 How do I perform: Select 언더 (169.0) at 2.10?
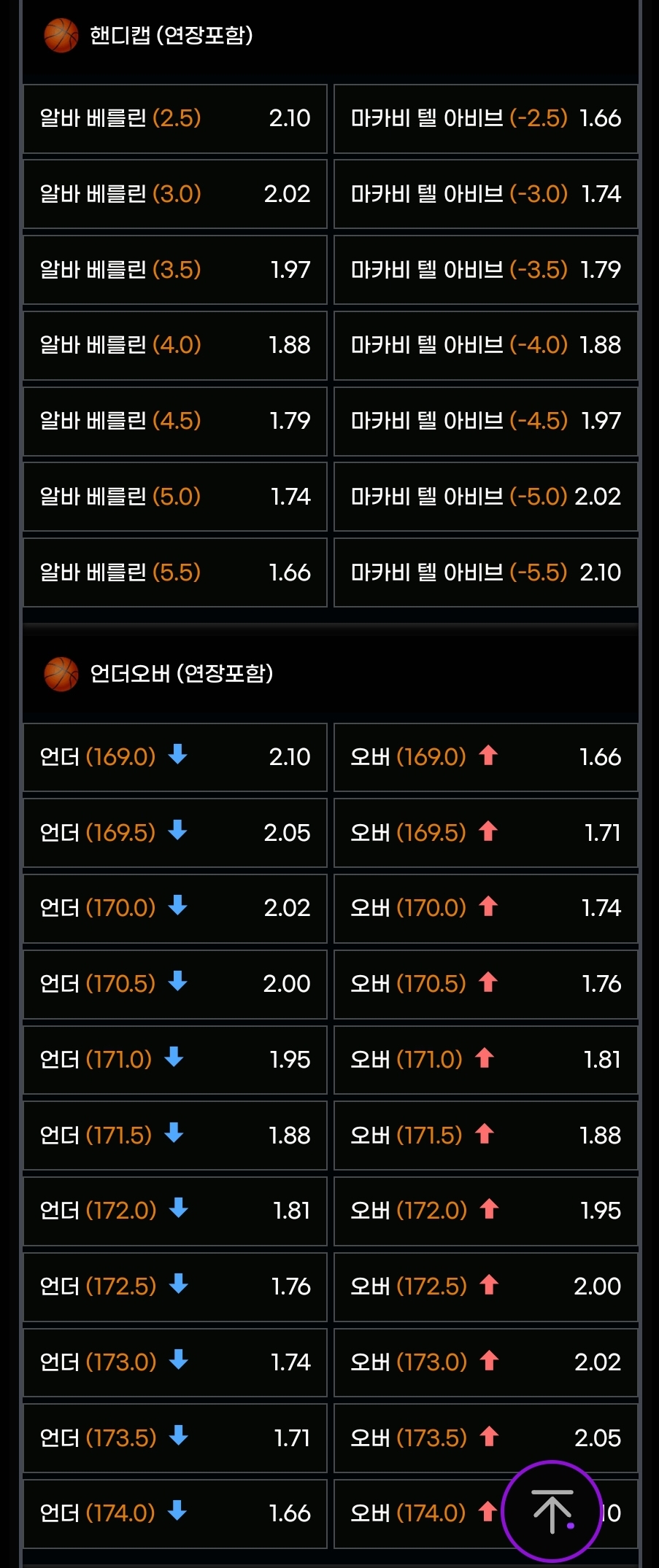click(175, 757)
